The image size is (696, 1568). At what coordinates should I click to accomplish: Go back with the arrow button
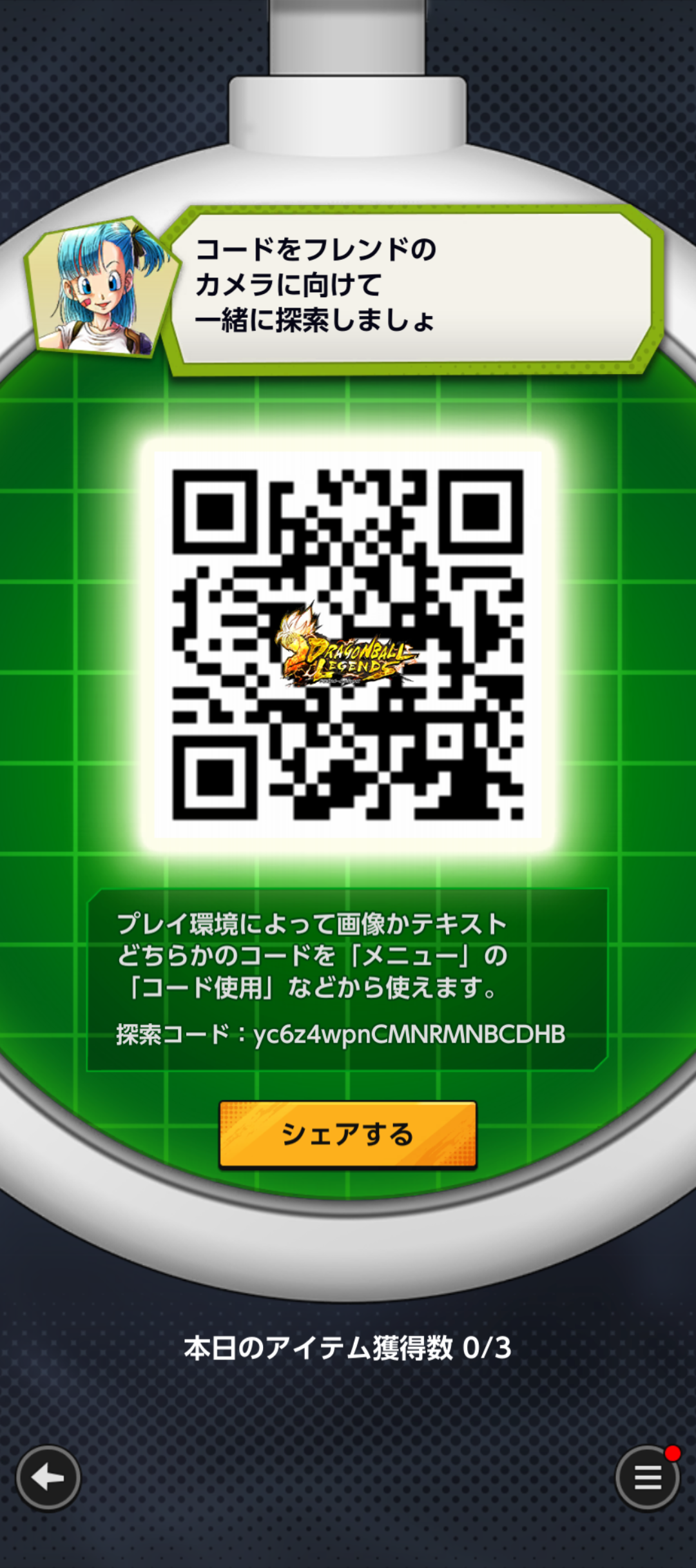(x=48, y=1477)
